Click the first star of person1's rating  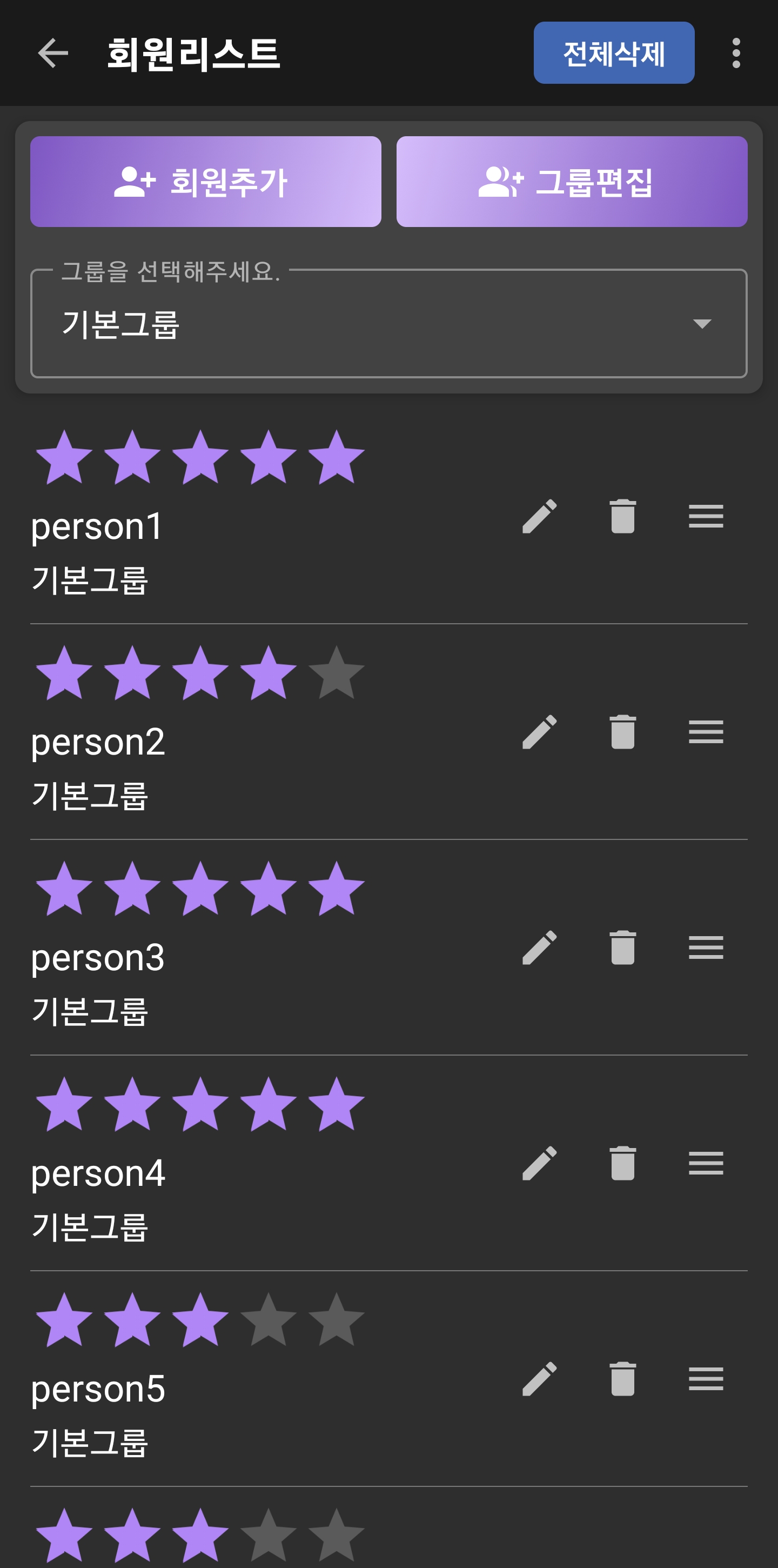(65, 458)
